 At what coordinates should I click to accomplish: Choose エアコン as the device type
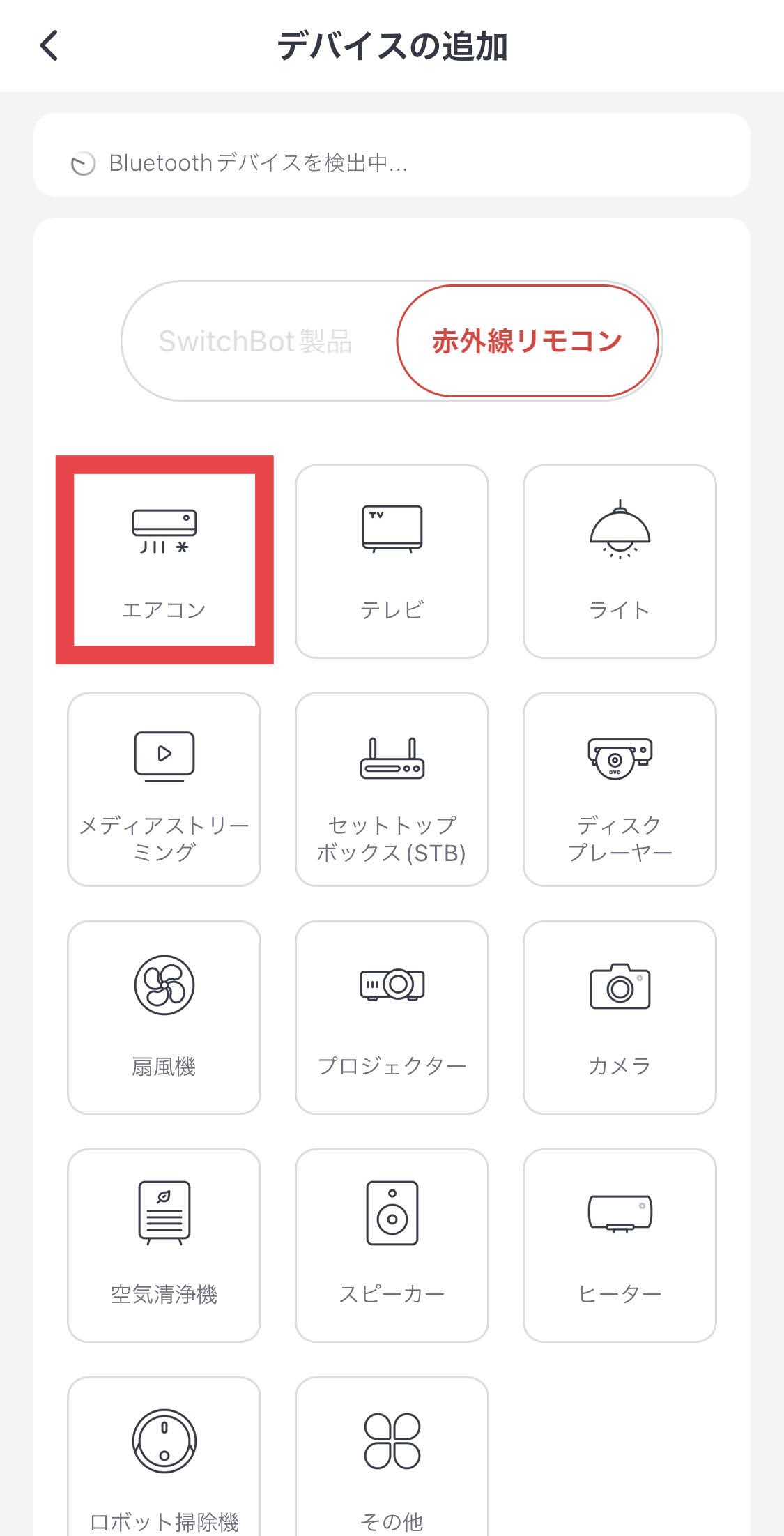[x=164, y=561]
